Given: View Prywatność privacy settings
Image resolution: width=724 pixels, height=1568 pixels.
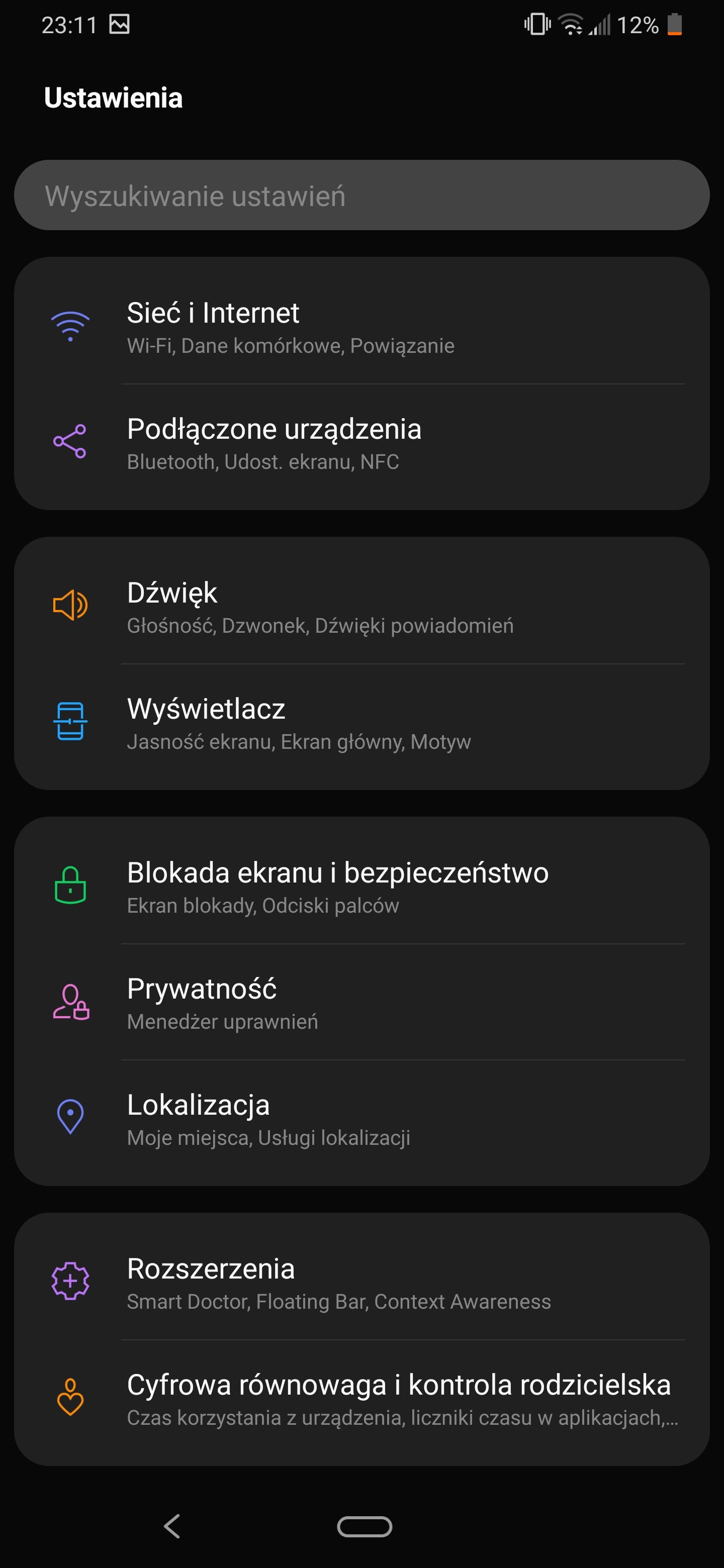Looking at the screenshot, I should 361,1003.
